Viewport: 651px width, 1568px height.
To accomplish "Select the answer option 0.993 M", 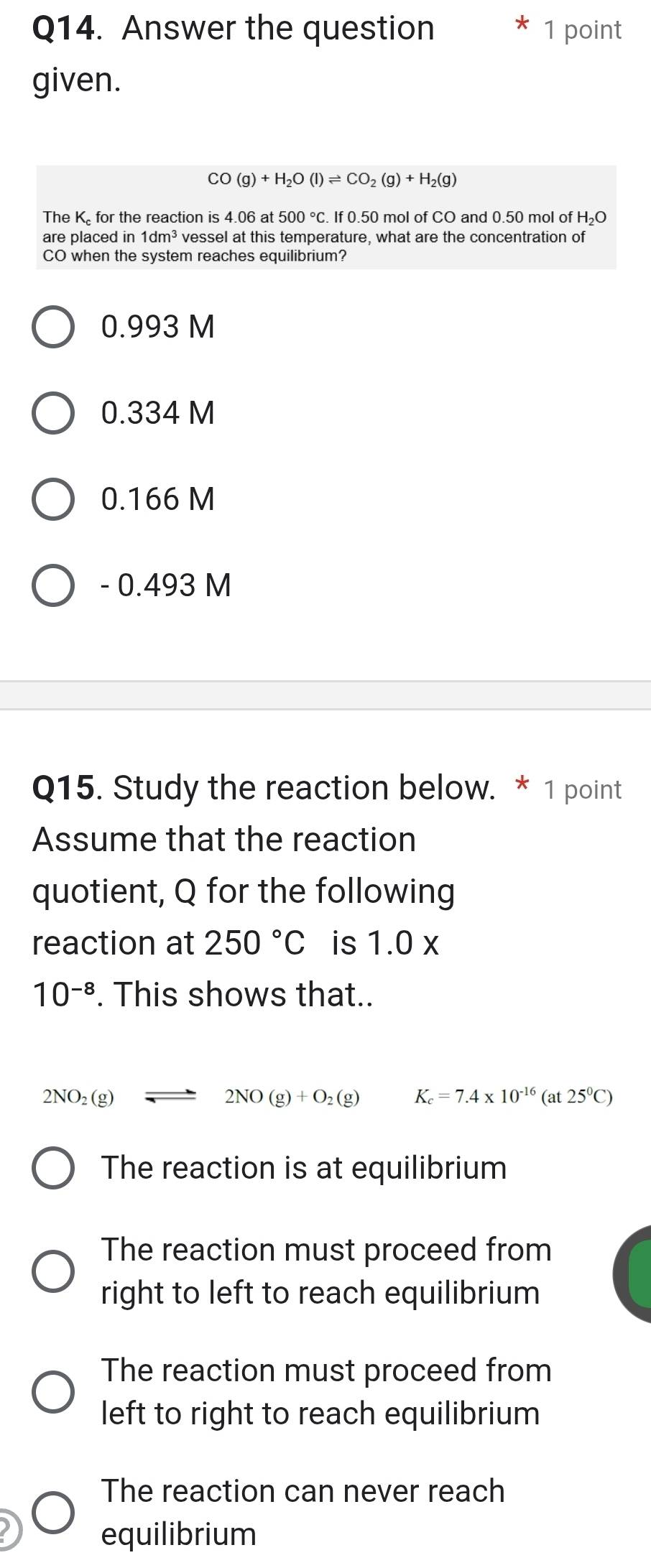I will [54, 327].
